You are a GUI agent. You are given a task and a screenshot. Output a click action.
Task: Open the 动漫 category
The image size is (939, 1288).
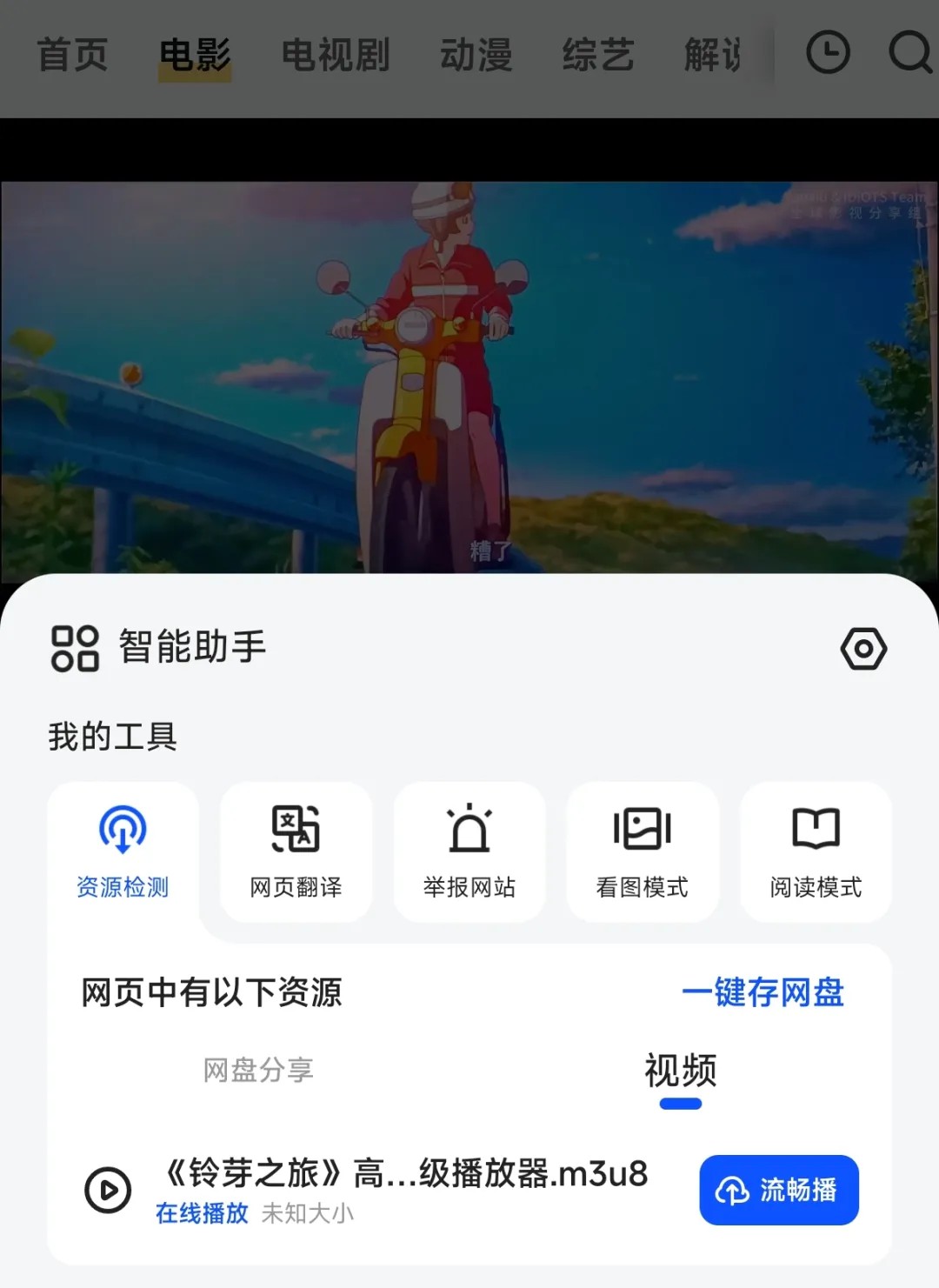(x=476, y=56)
